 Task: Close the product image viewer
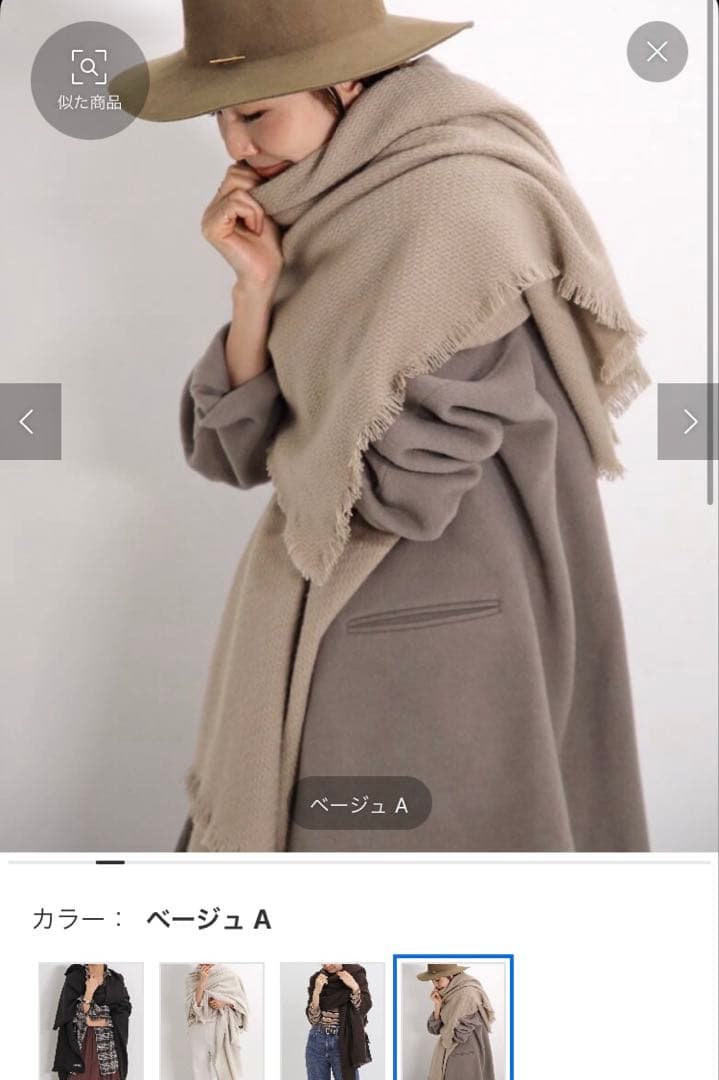coord(657,52)
